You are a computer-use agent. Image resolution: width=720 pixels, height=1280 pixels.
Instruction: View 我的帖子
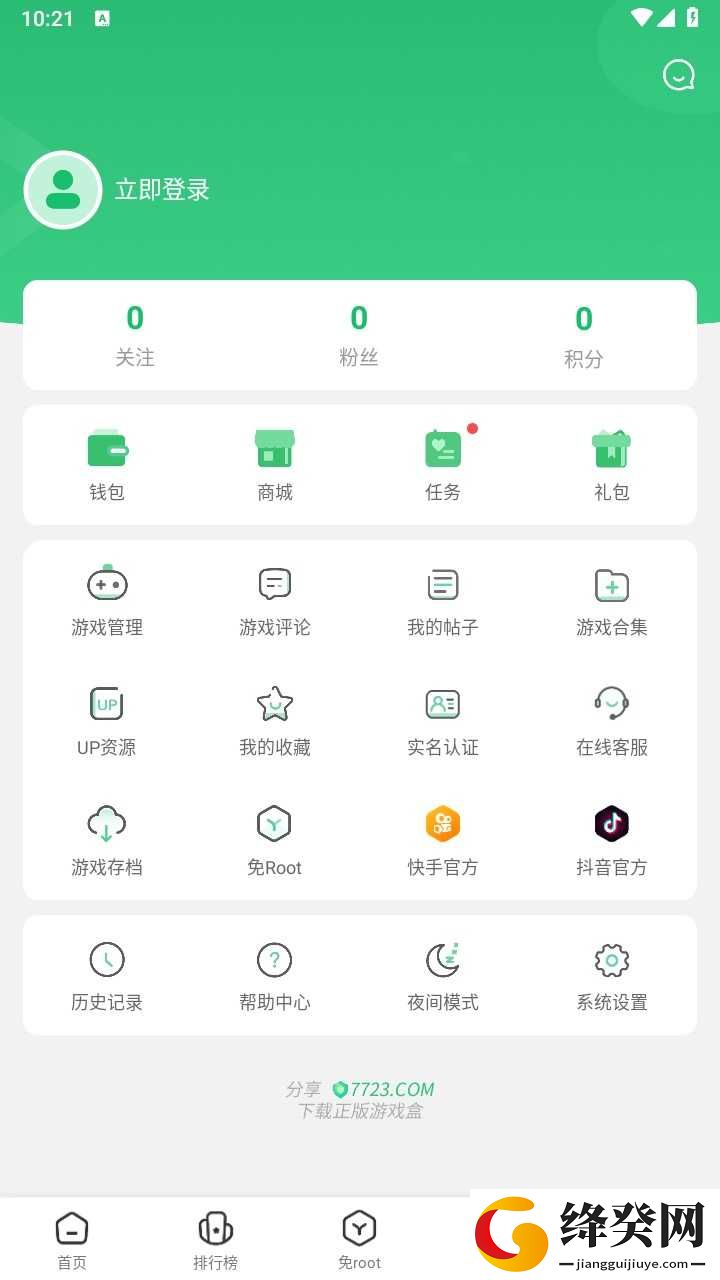[443, 601]
